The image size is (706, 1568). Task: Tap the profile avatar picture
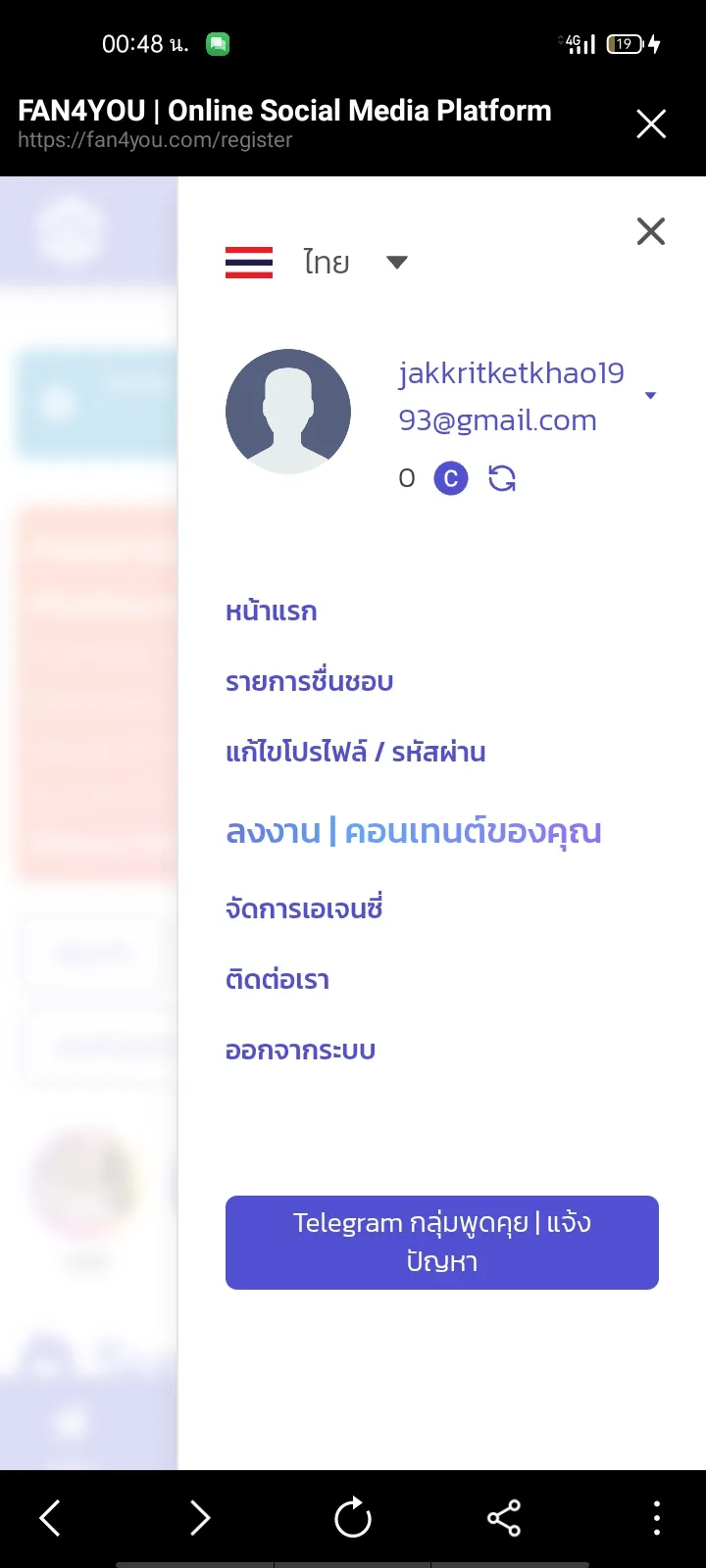click(288, 412)
